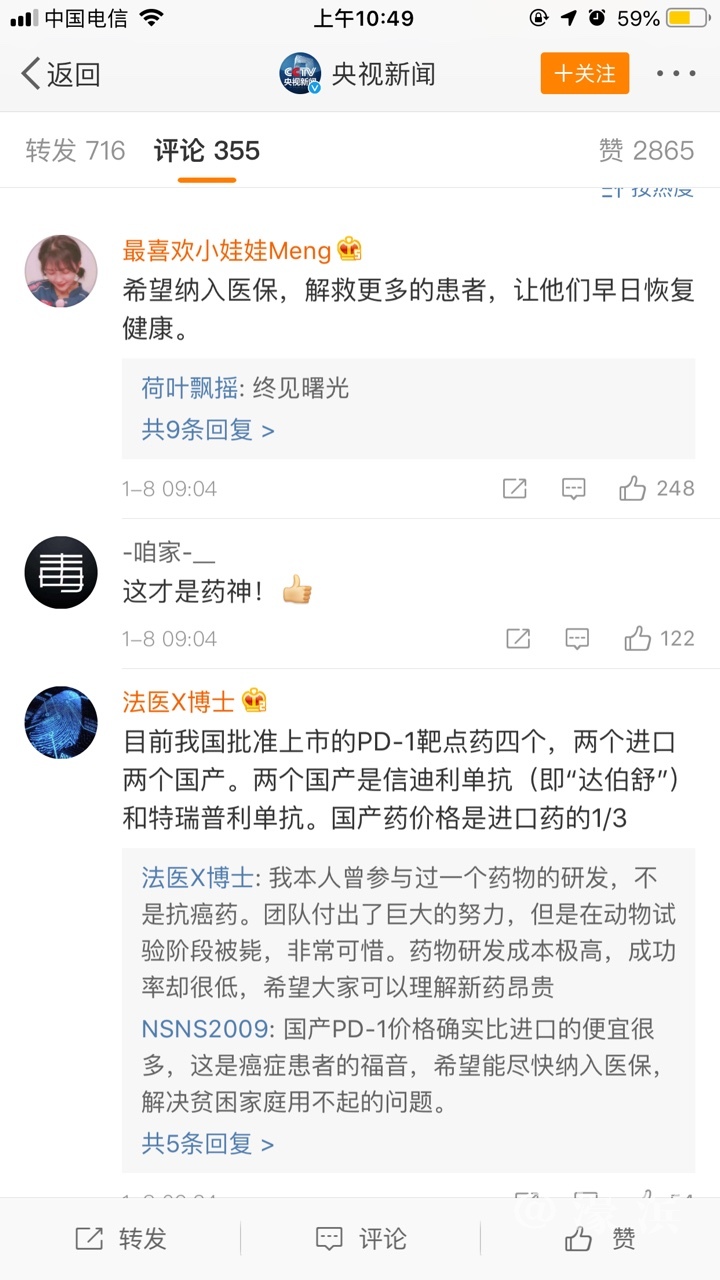Reply to the 这才是药神 comment
Screen dimensions: 720x1280
click(x=577, y=638)
